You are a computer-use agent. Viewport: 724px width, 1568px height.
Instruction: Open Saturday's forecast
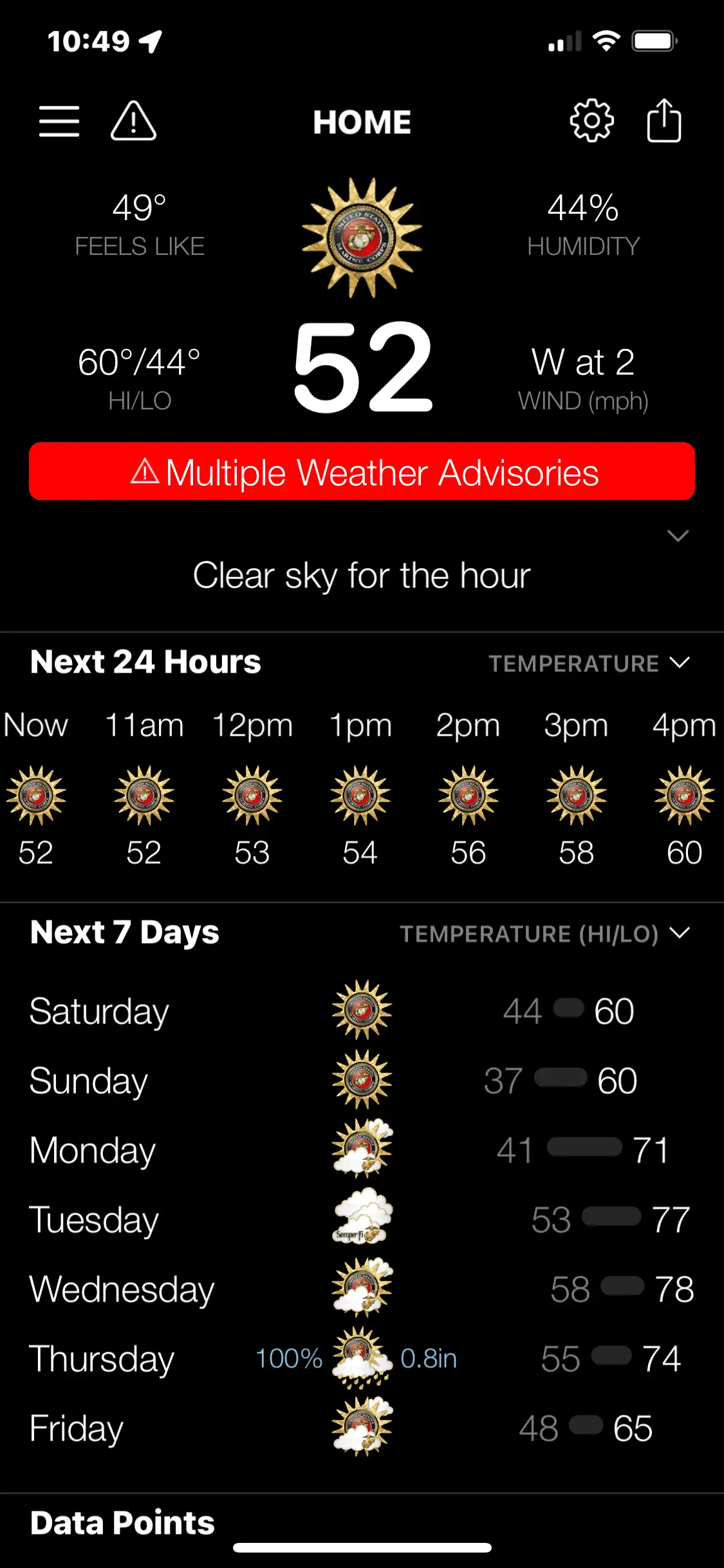pyautogui.click(x=360, y=1011)
